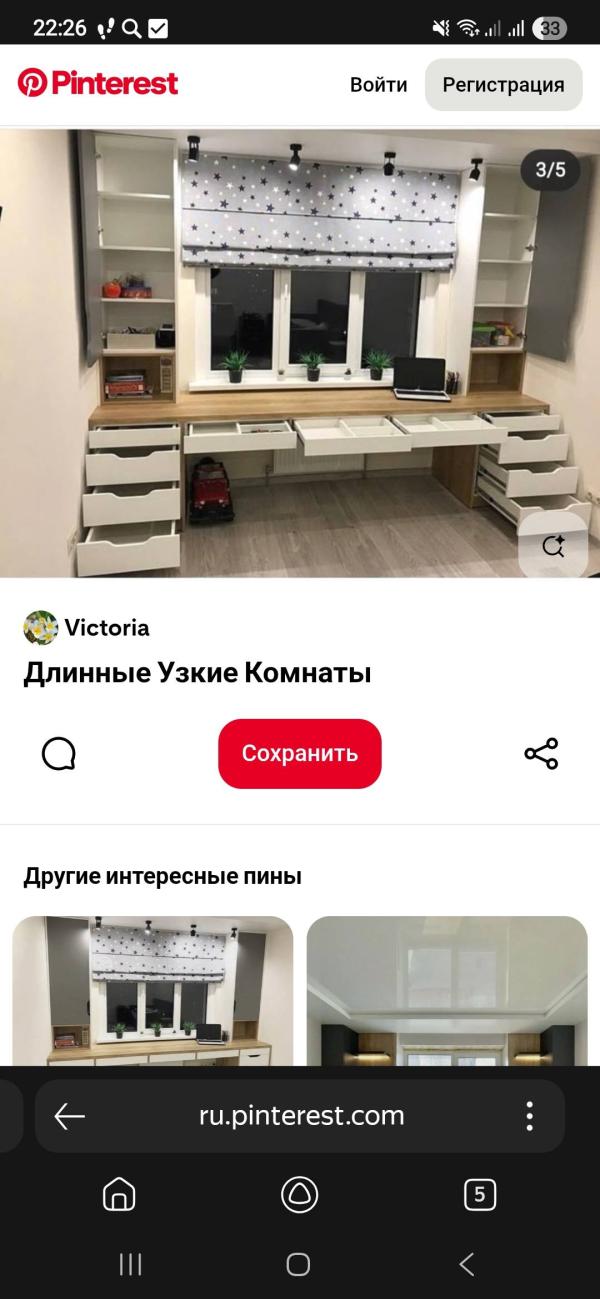This screenshot has width=600, height=1299.
Task: Open visual search lens on the pin
Action: tap(553, 546)
